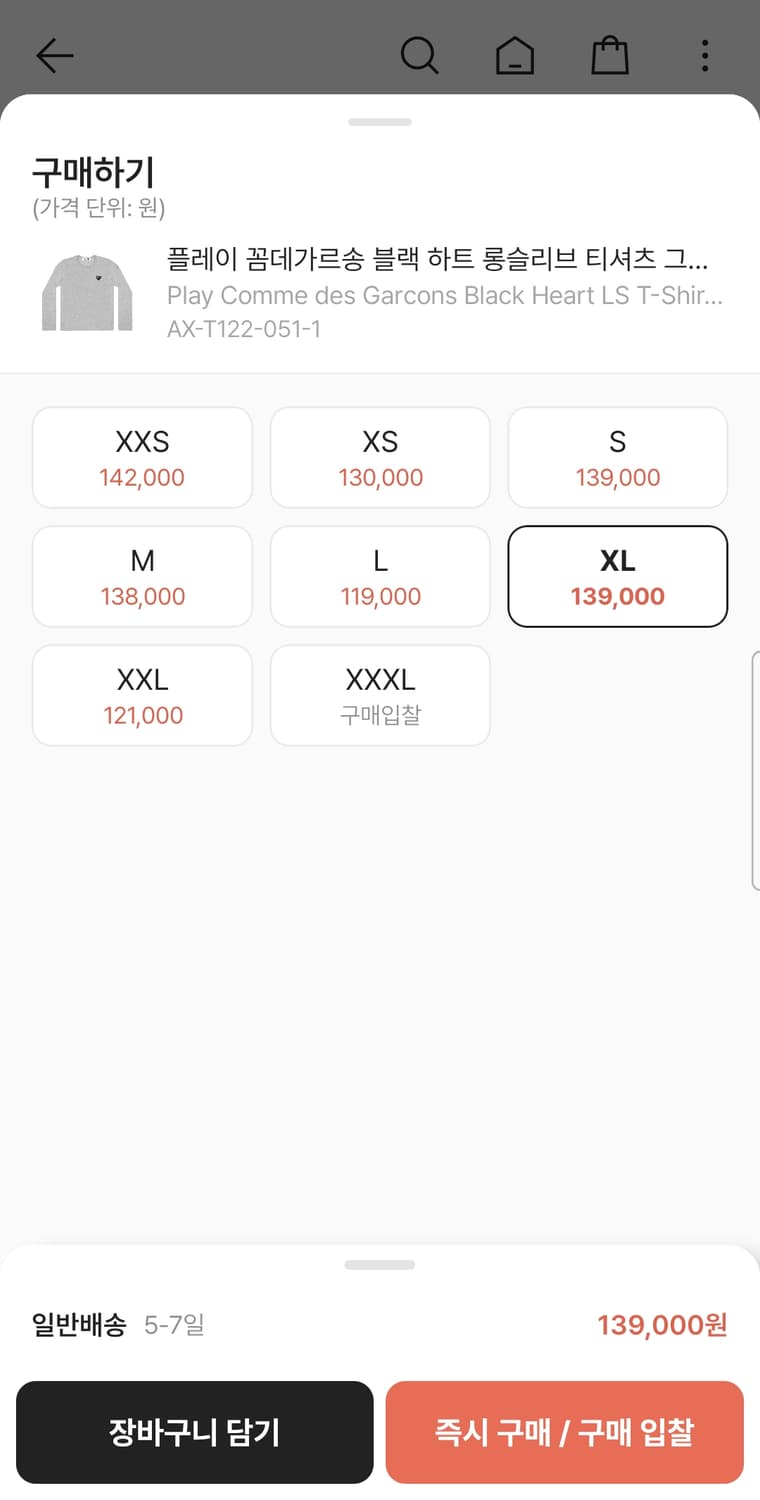The width and height of the screenshot is (760, 1500).
Task: Choose size L priced 119,000
Action: (x=380, y=576)
